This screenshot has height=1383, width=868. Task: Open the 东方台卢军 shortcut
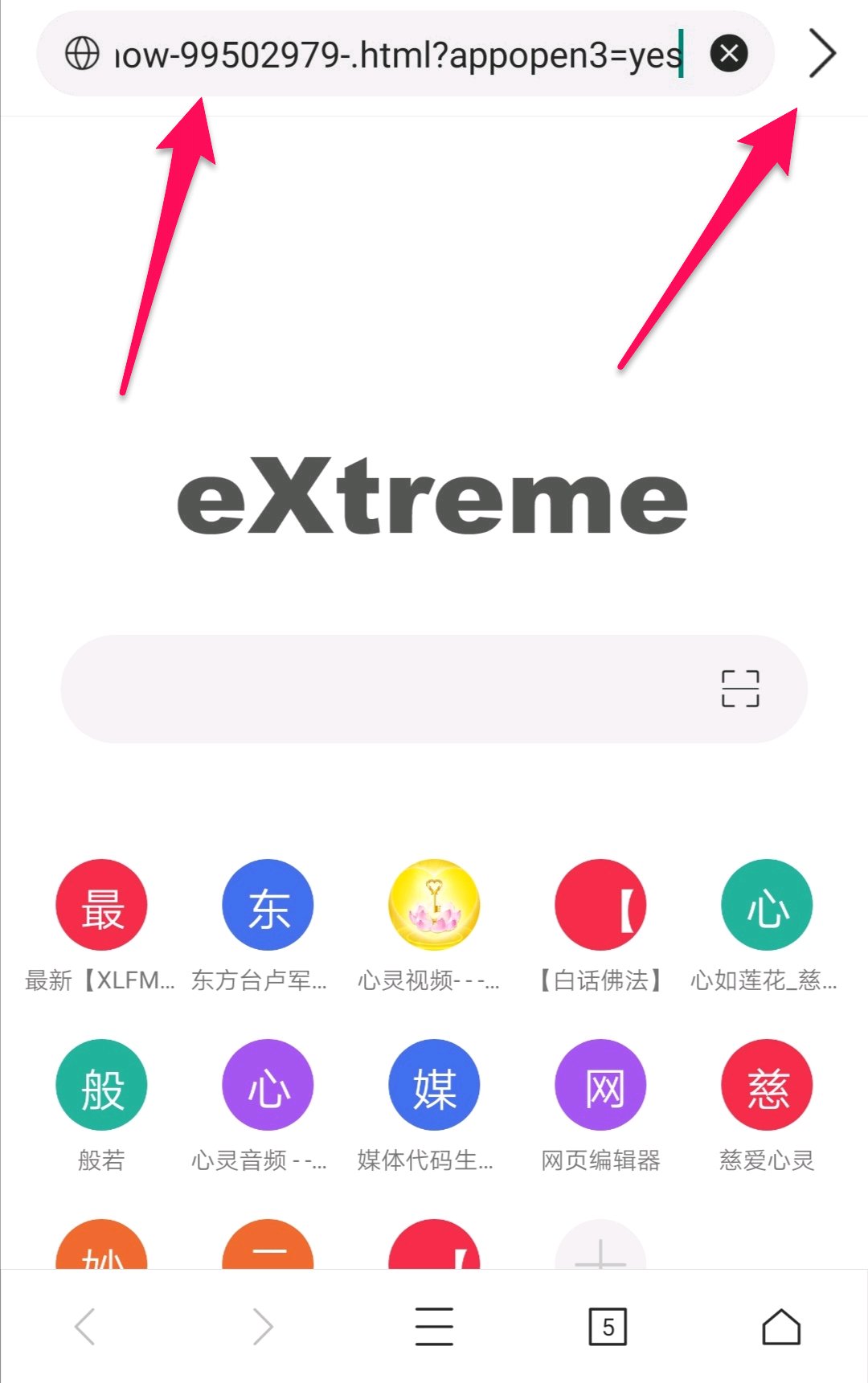(x=268, y=905)
